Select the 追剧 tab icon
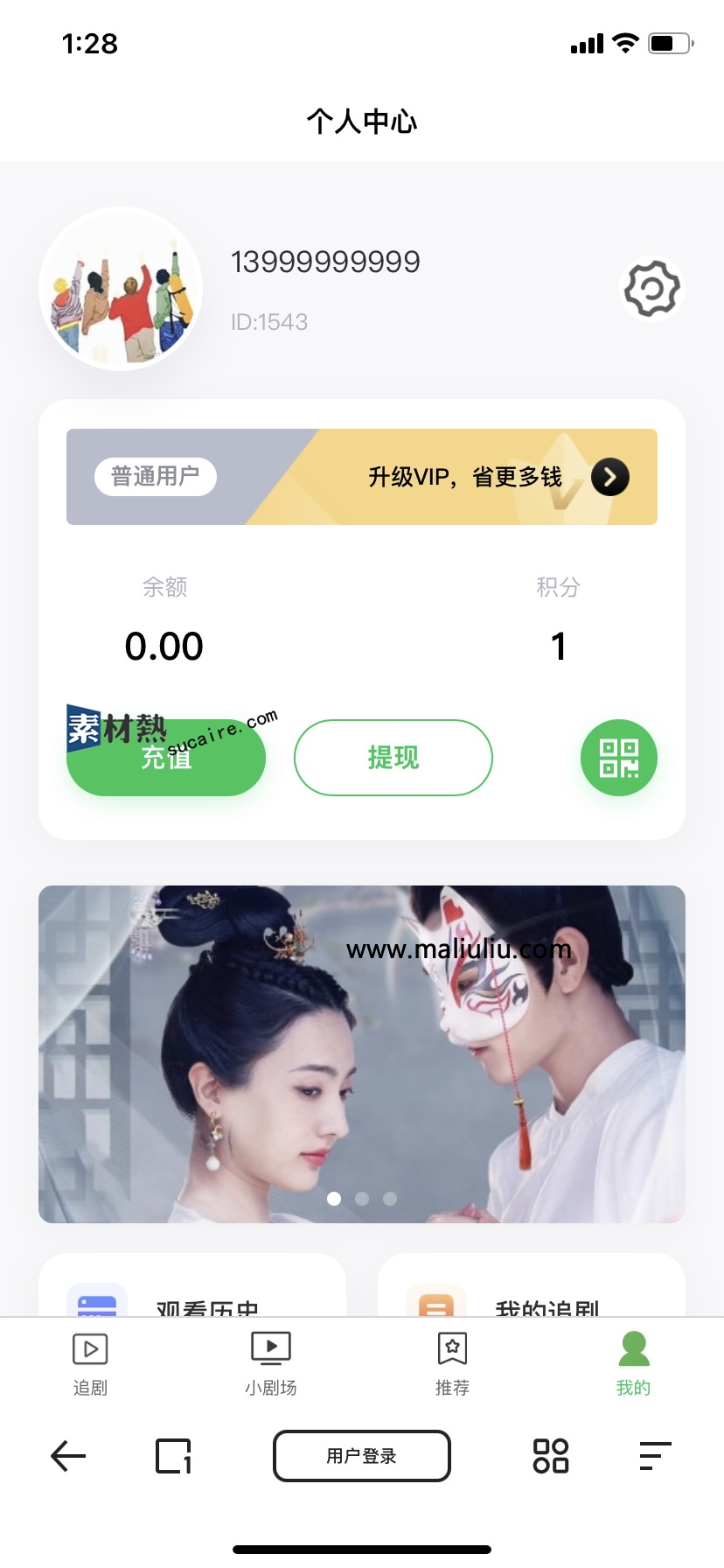 pos(90,1348)
